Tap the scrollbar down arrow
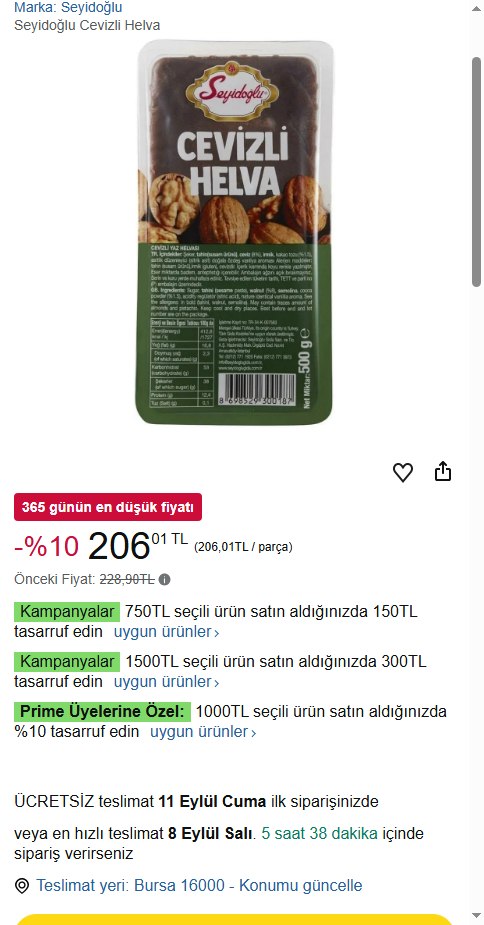The width and height of the screenshot is (484, 925). [x=476, y=916]
